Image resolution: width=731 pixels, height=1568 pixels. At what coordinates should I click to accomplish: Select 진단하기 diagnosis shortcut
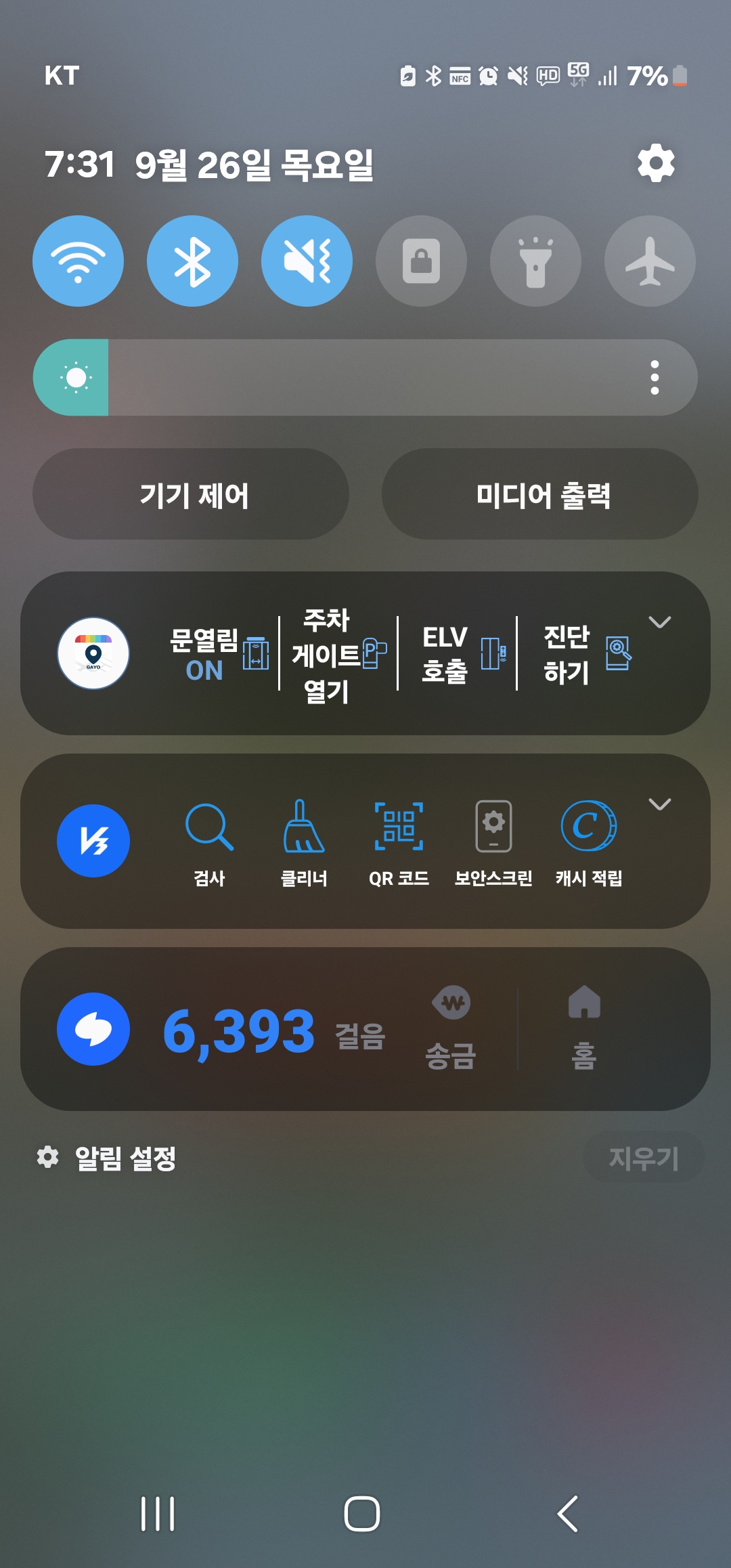pos(582,654)
